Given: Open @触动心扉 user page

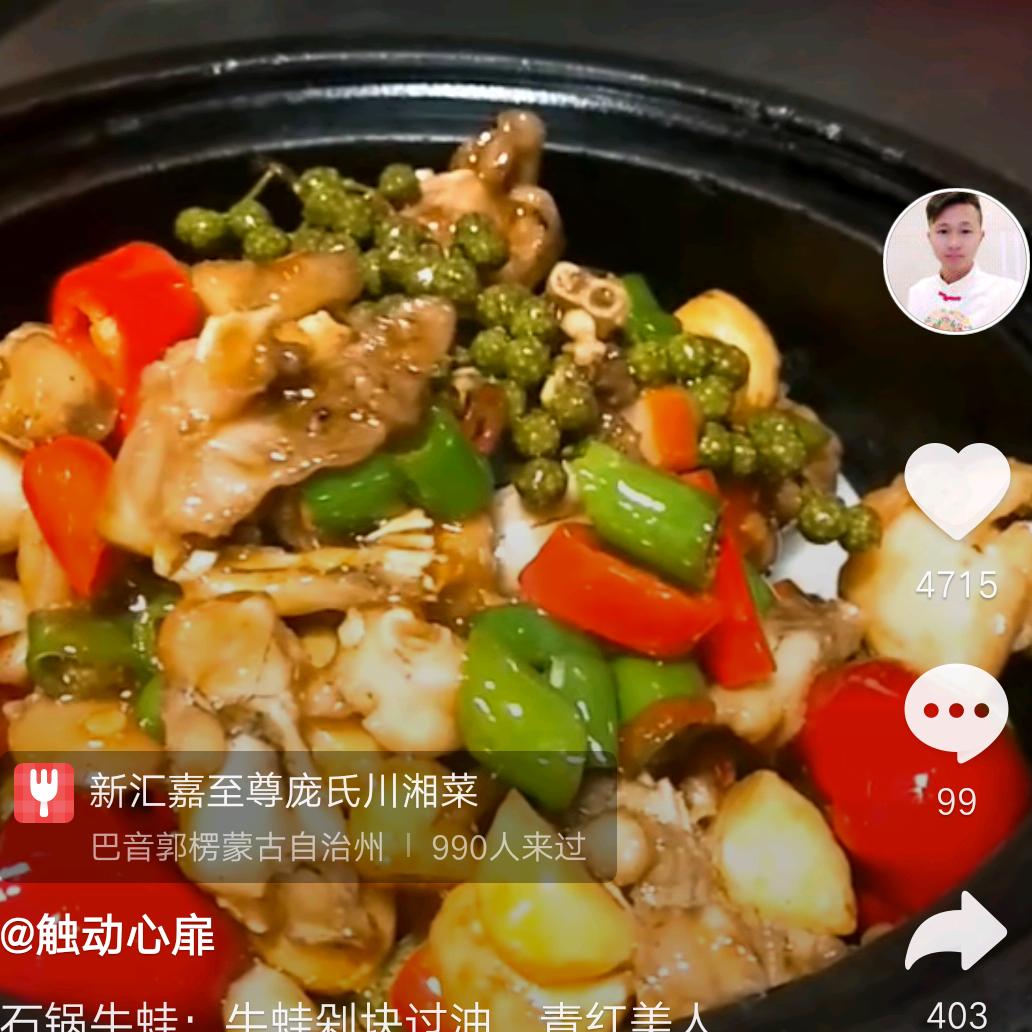Looking at the screenshot, I should (x=108, y=937).
